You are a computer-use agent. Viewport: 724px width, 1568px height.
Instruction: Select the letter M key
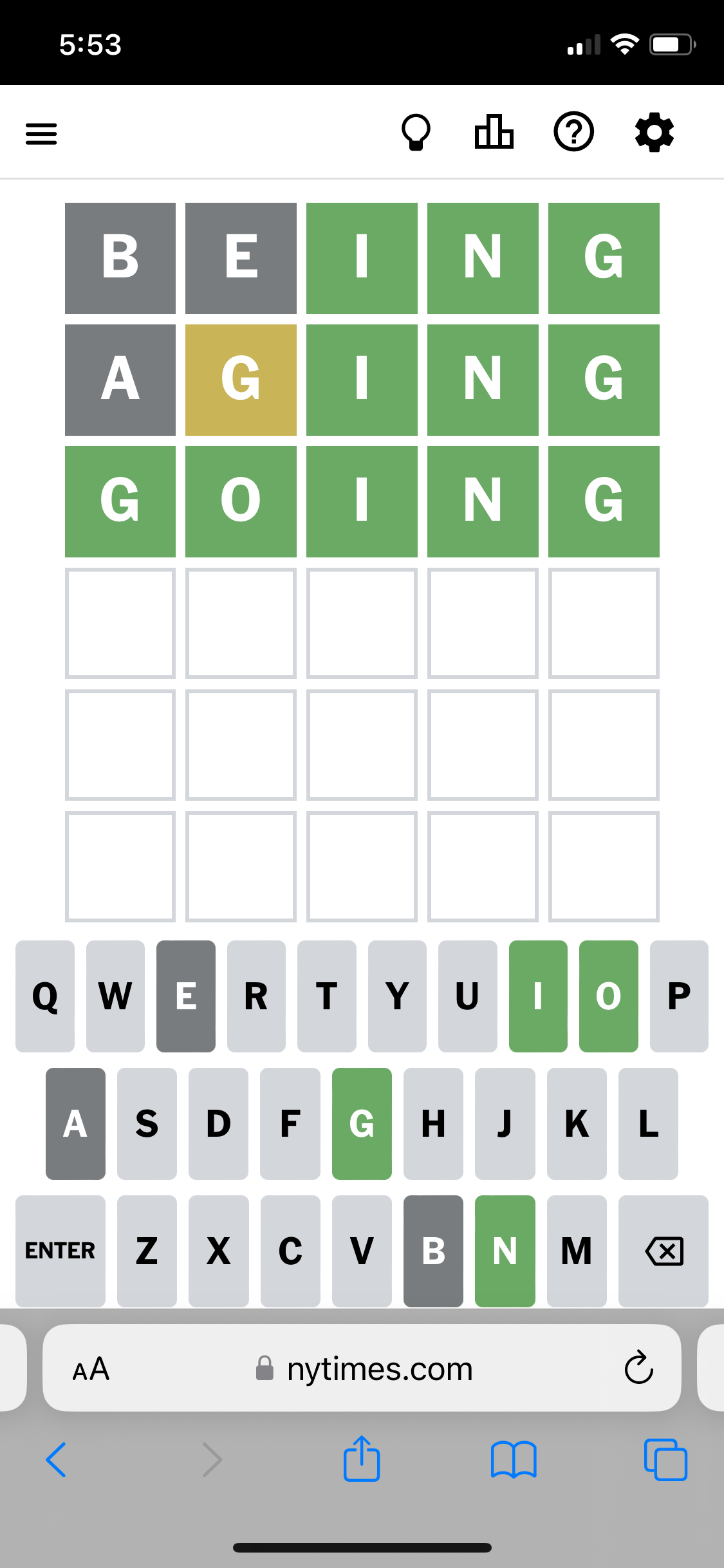click(577, 1251)
